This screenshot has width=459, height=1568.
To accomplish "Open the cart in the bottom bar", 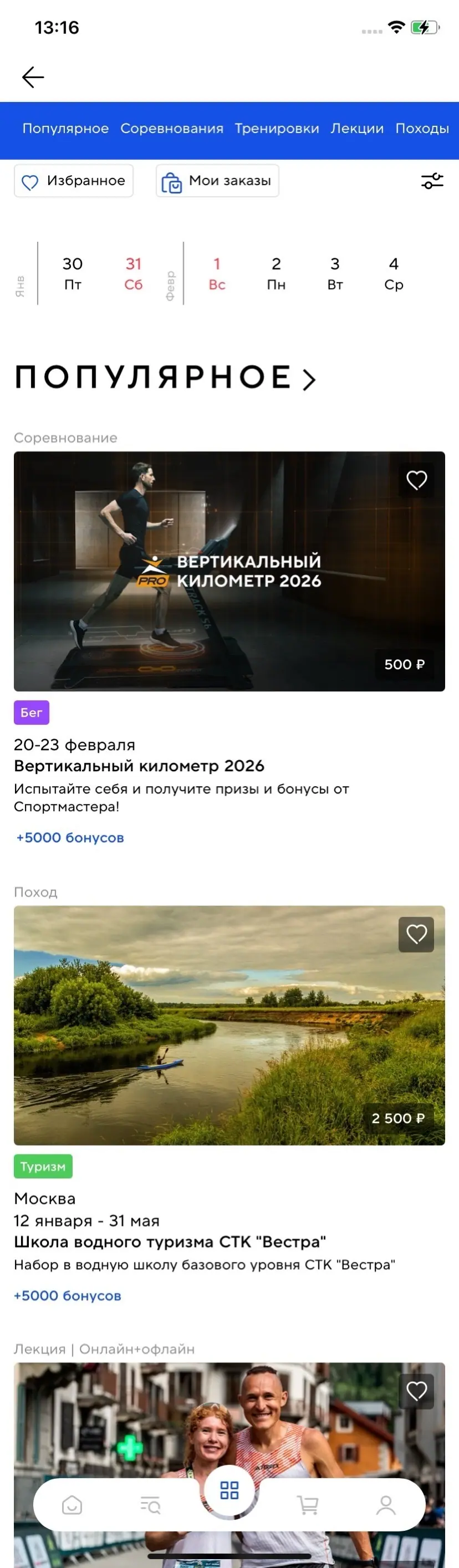I will (308, 1505).
